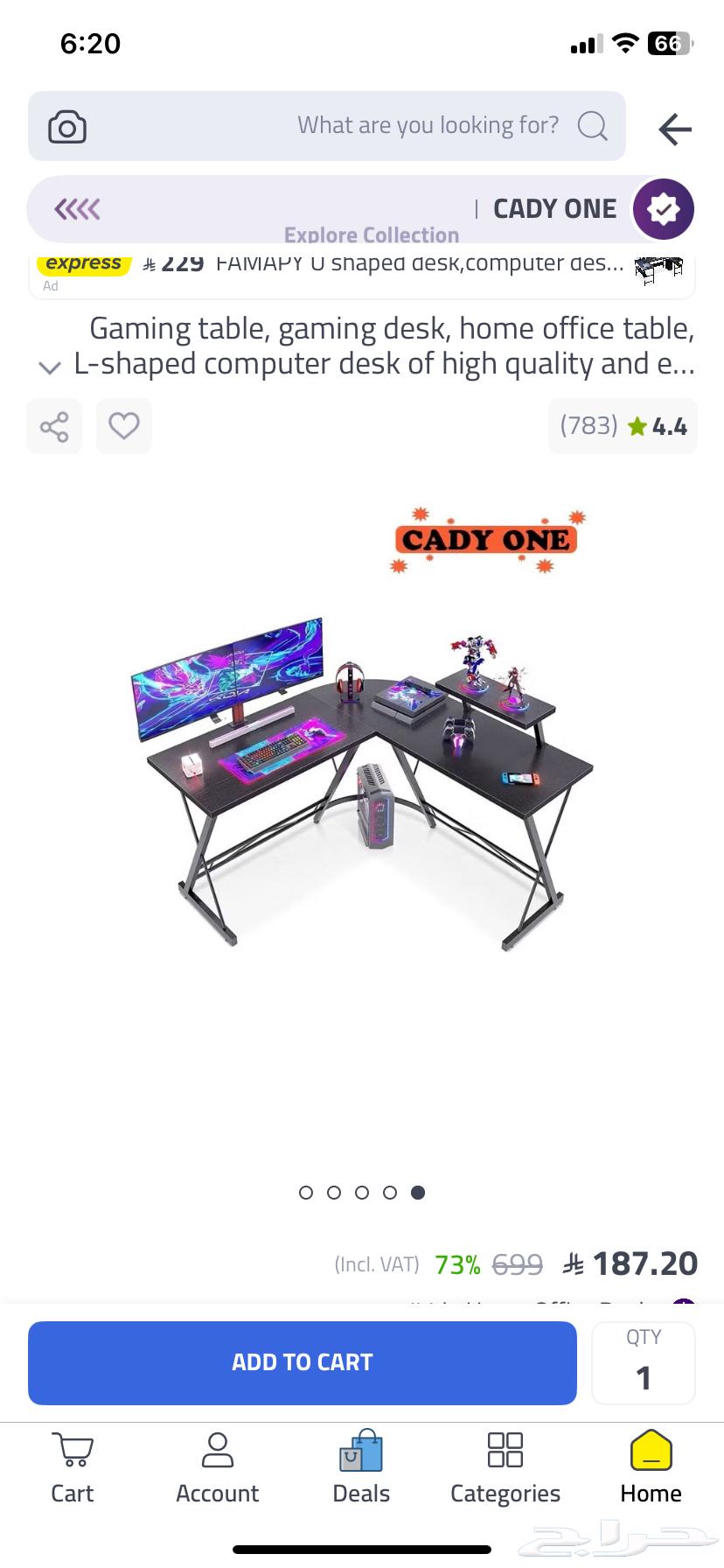724x1568 pixels.
Task: Switch to the Account tab
Action: click(217, 1468)
